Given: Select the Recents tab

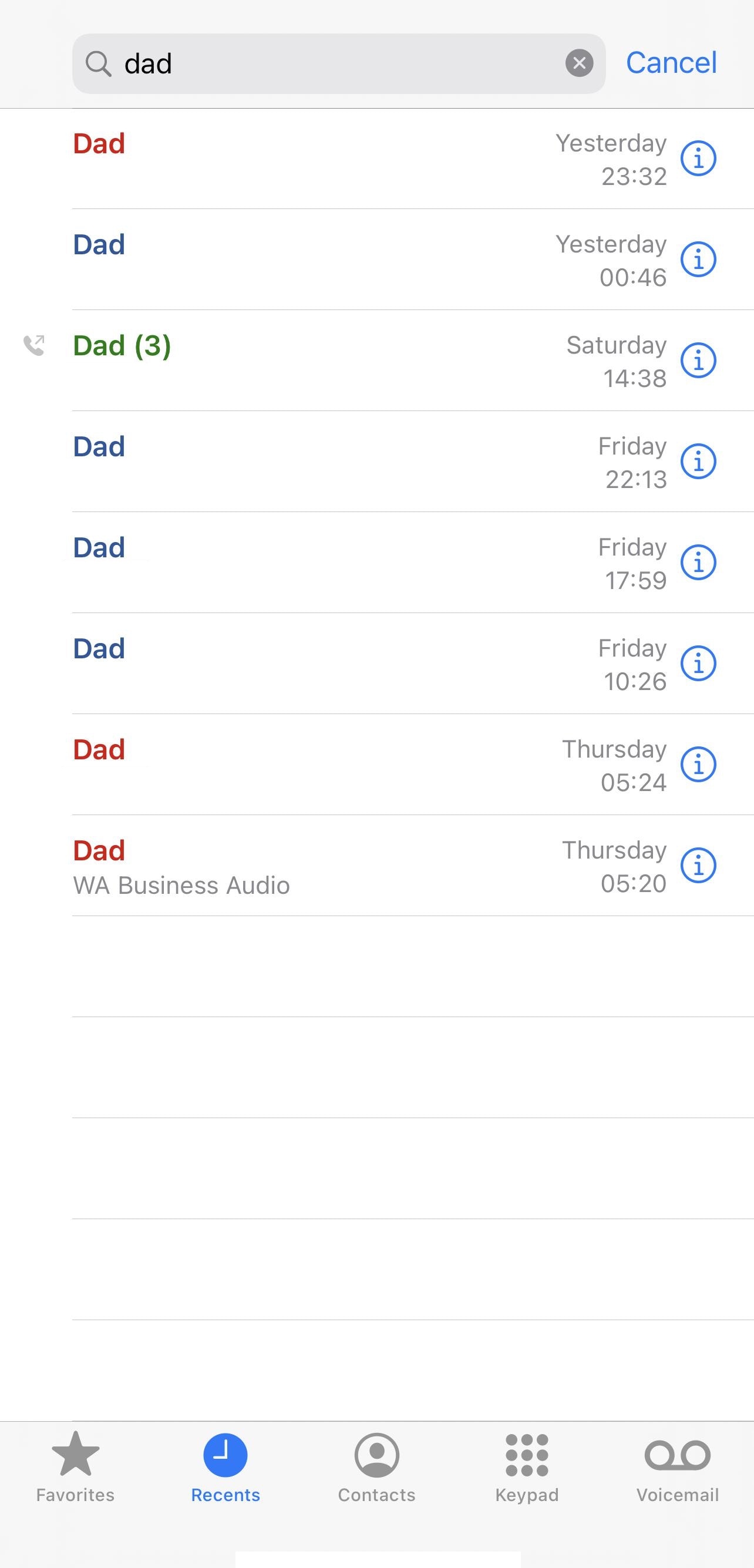Looking at the screenshot, I should [225, 1468].
